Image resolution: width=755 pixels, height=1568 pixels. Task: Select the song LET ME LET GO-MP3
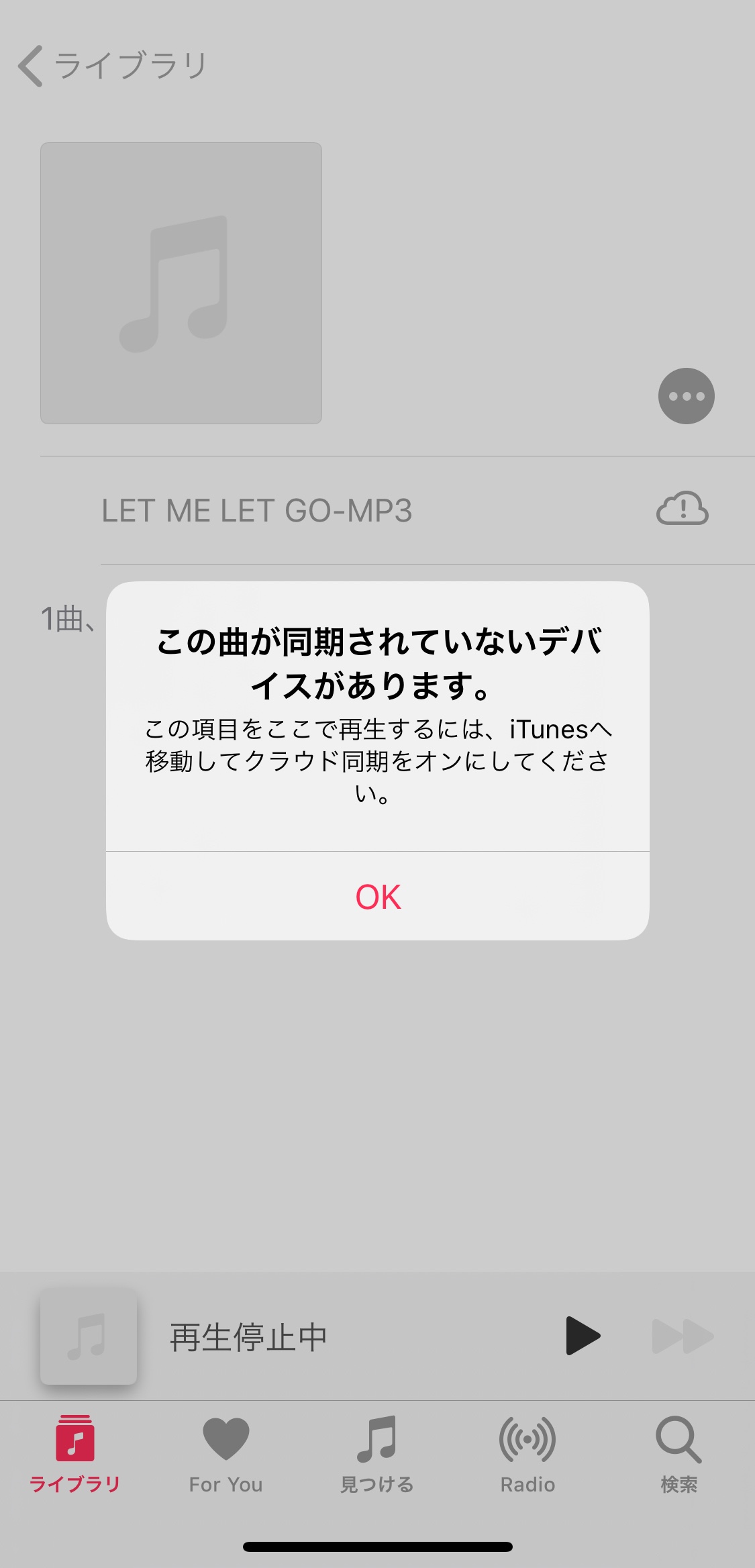[x=257, y=511]
